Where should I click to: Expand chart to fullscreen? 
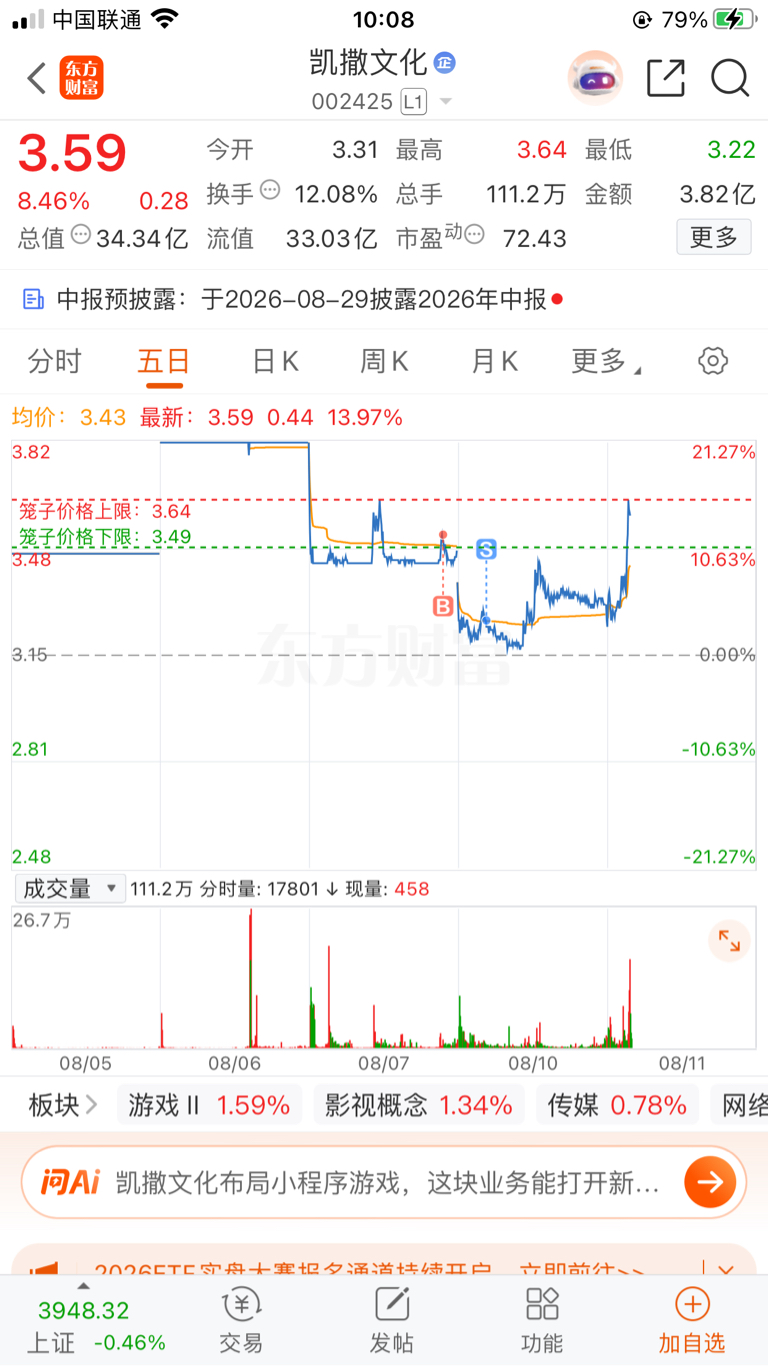point(729,941)
